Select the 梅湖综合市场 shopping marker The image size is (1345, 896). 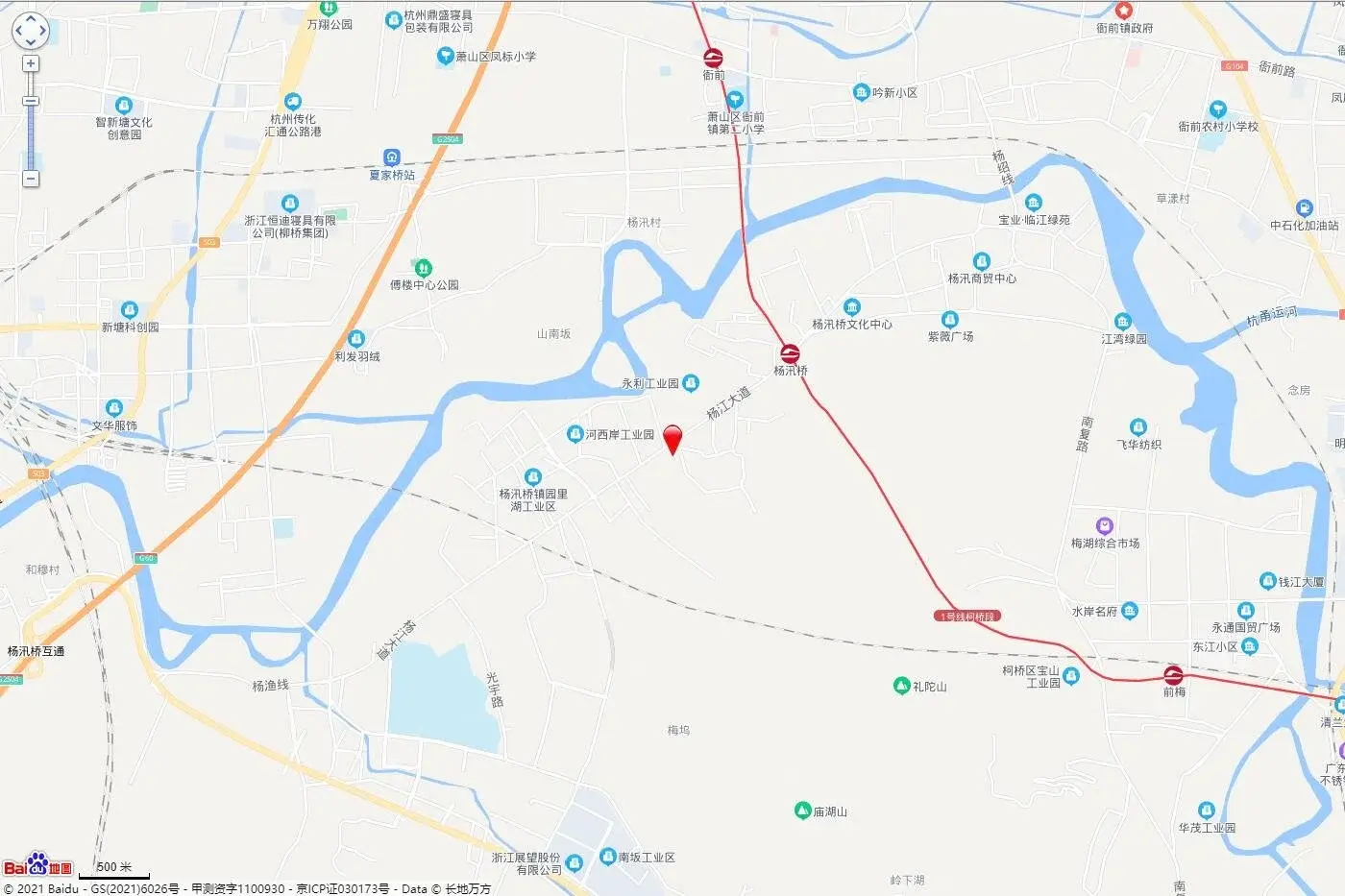pos(1105,525)
